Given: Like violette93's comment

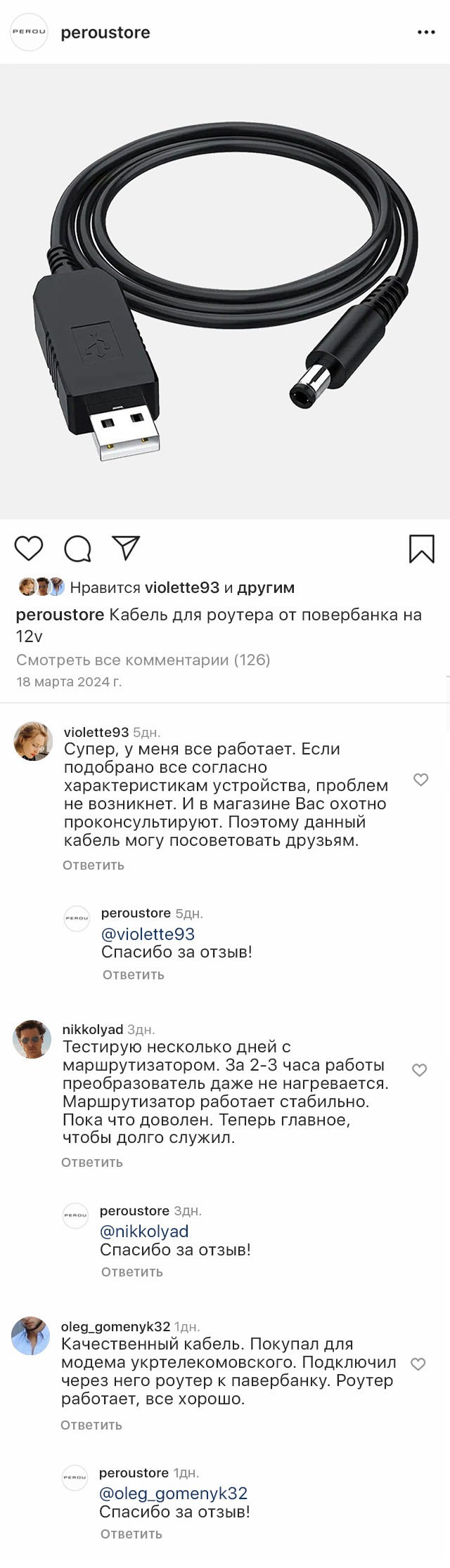Looking at the screenshot, I should [x=420, y=780].
